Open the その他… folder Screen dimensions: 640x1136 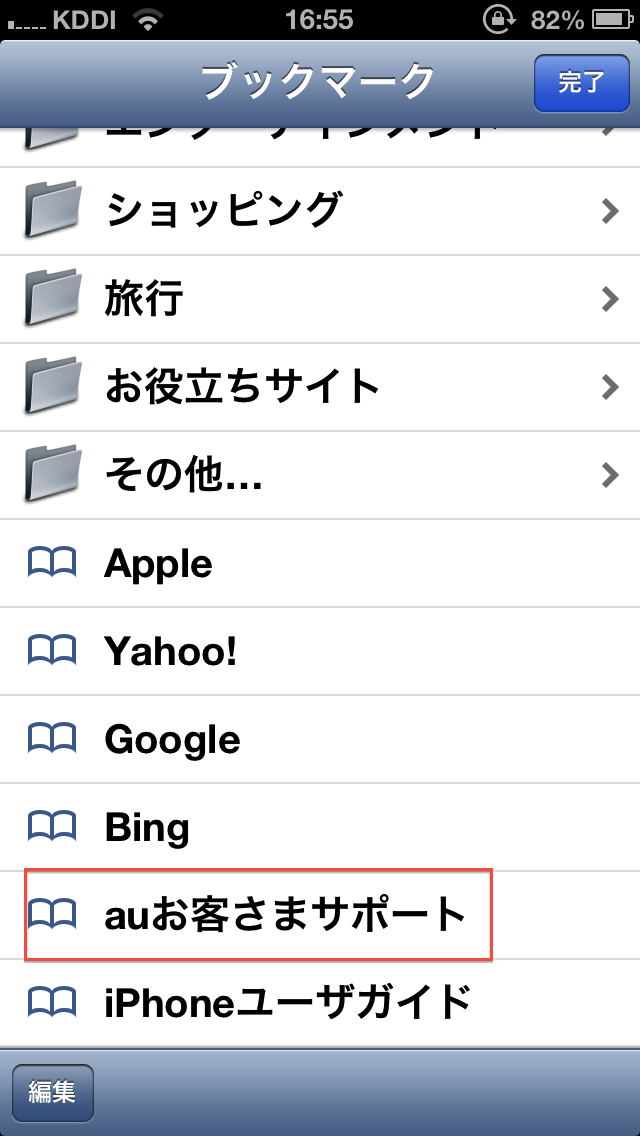point(320,475)
